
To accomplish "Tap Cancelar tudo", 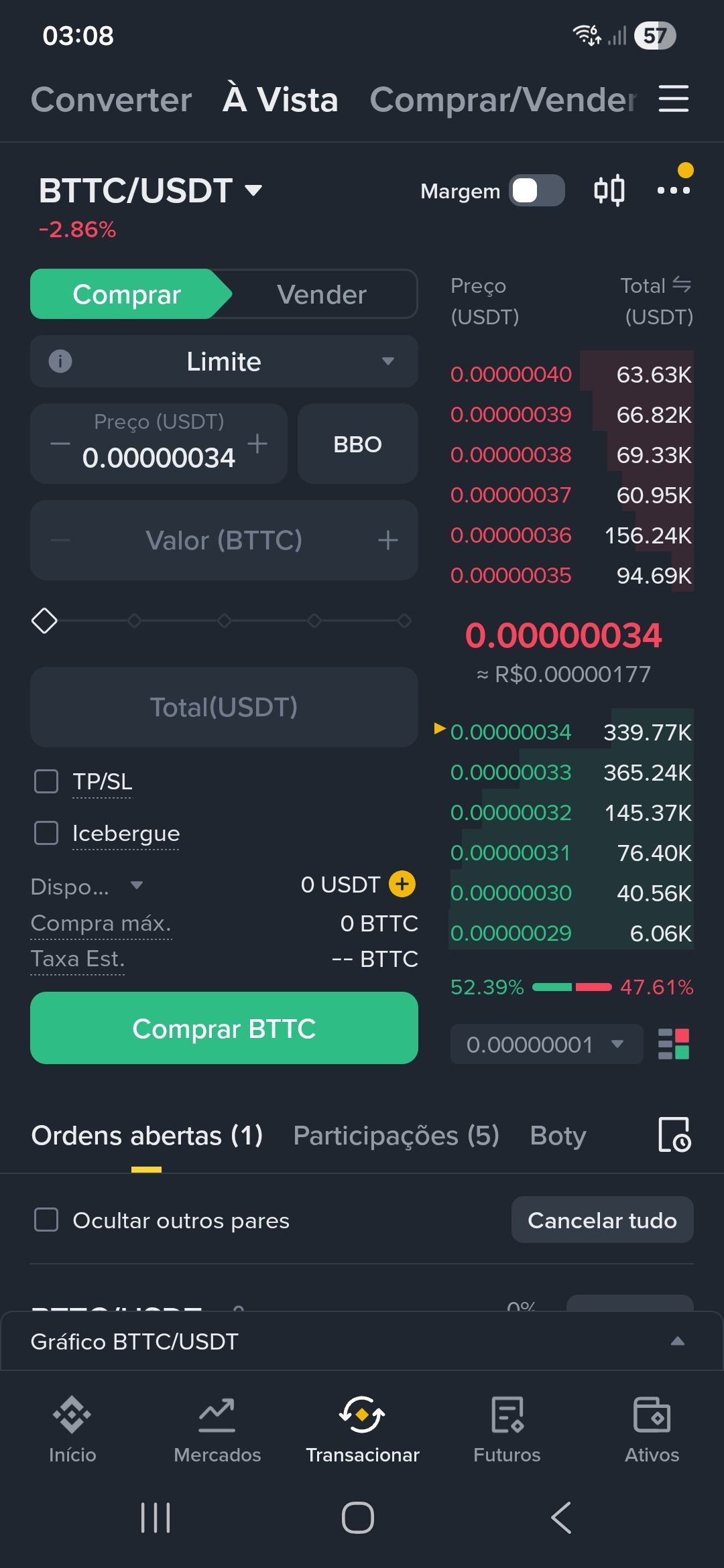I will [x=602, y=1220].
